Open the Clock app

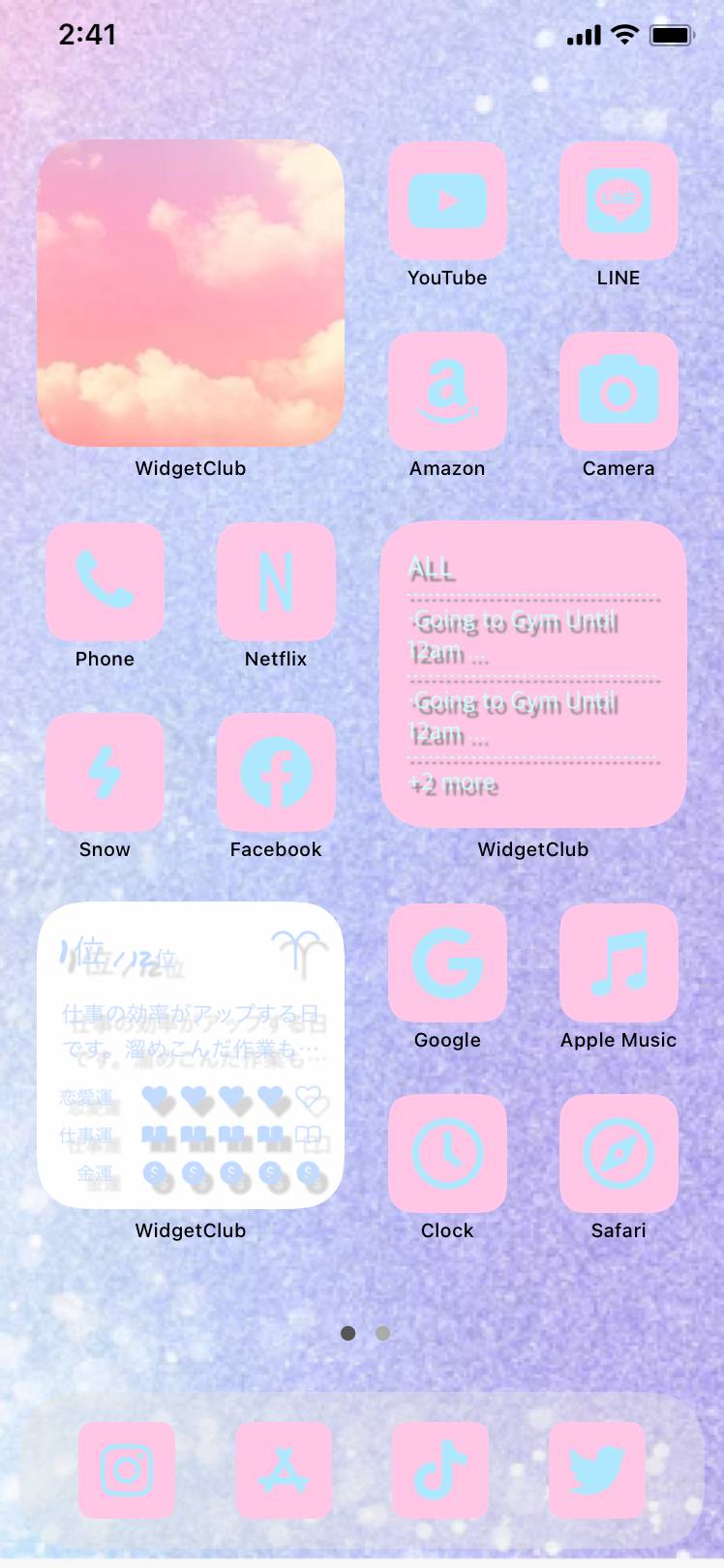pyautogui.click(x=447, y=1153)
